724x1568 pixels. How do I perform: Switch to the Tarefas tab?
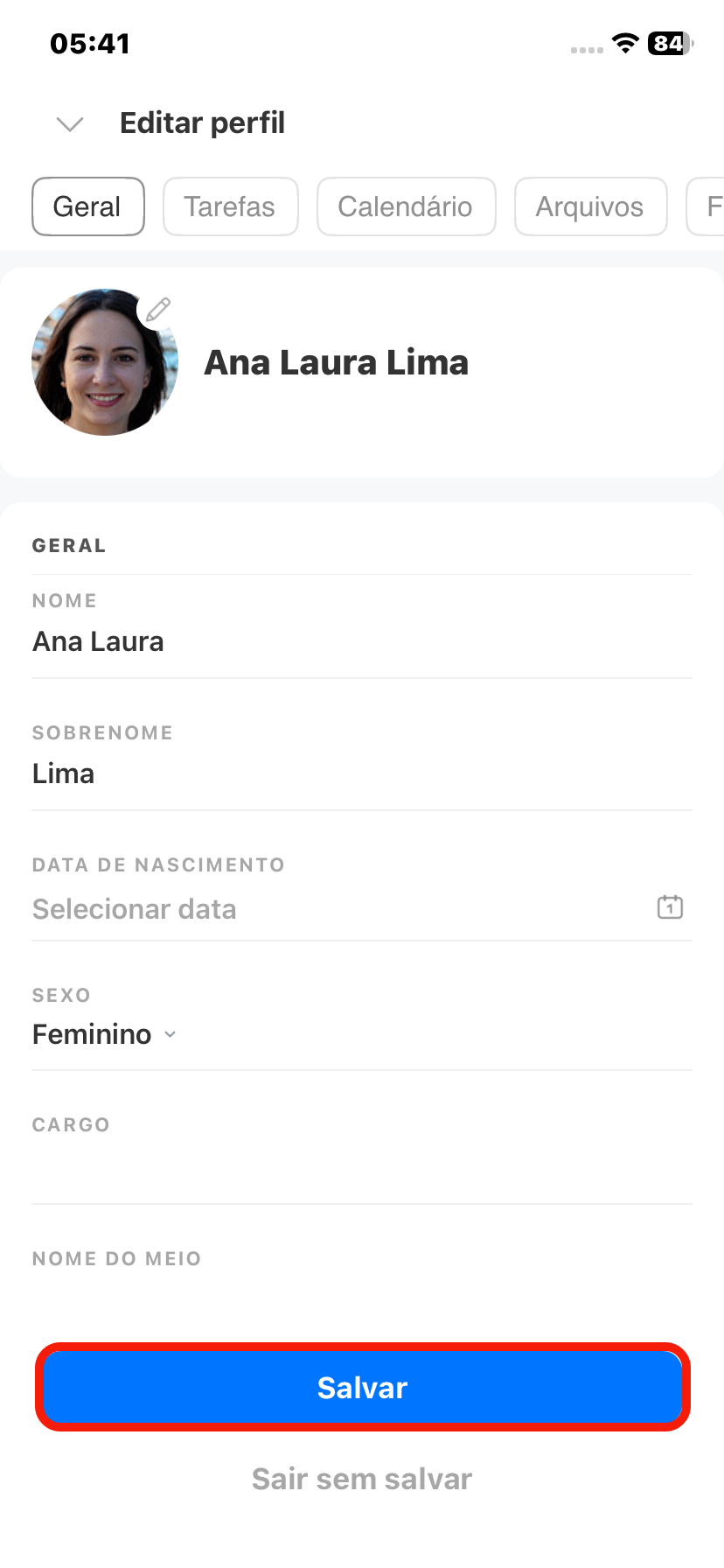click(230, 206)
